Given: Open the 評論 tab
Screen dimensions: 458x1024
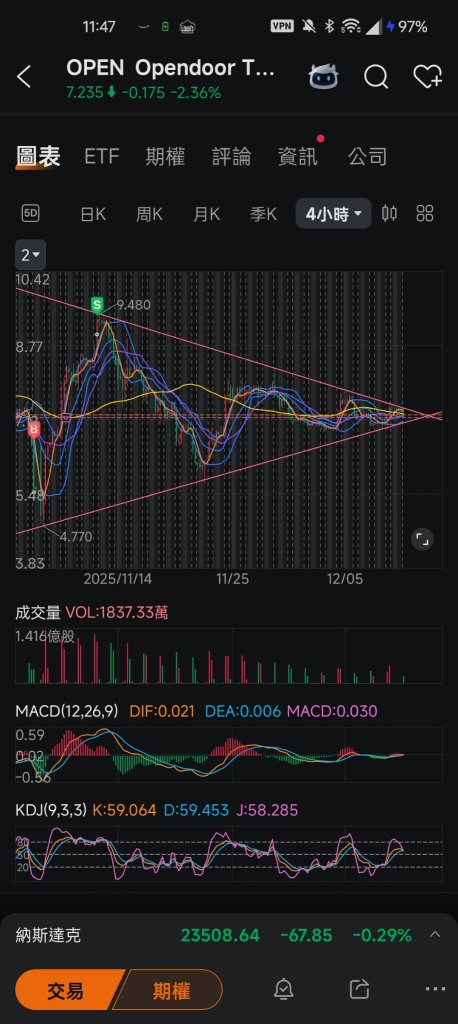Looking at the screenshot, I should 231,157.
